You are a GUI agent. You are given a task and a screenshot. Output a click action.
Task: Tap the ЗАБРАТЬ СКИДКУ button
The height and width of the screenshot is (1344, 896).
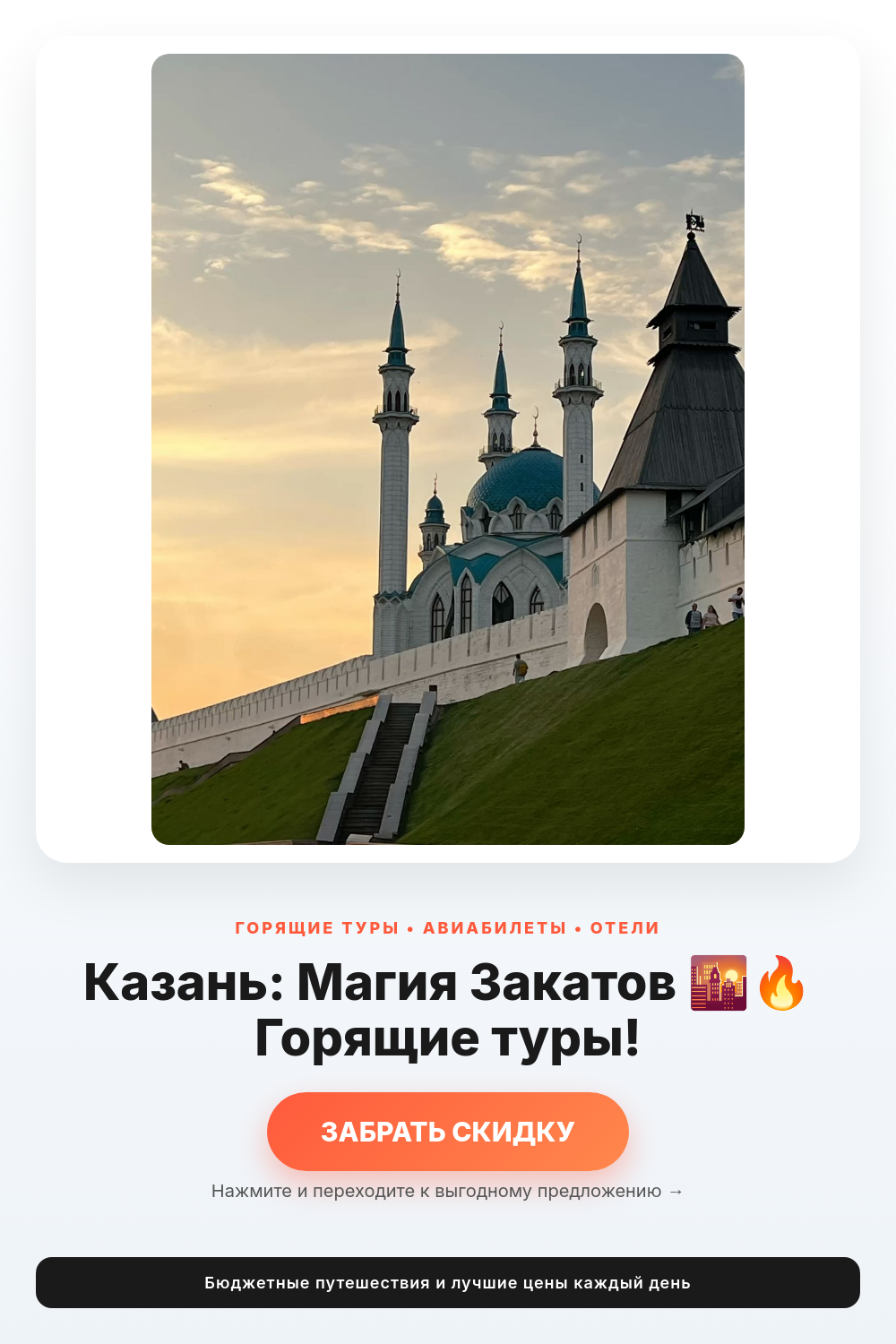pos(448,1131)
